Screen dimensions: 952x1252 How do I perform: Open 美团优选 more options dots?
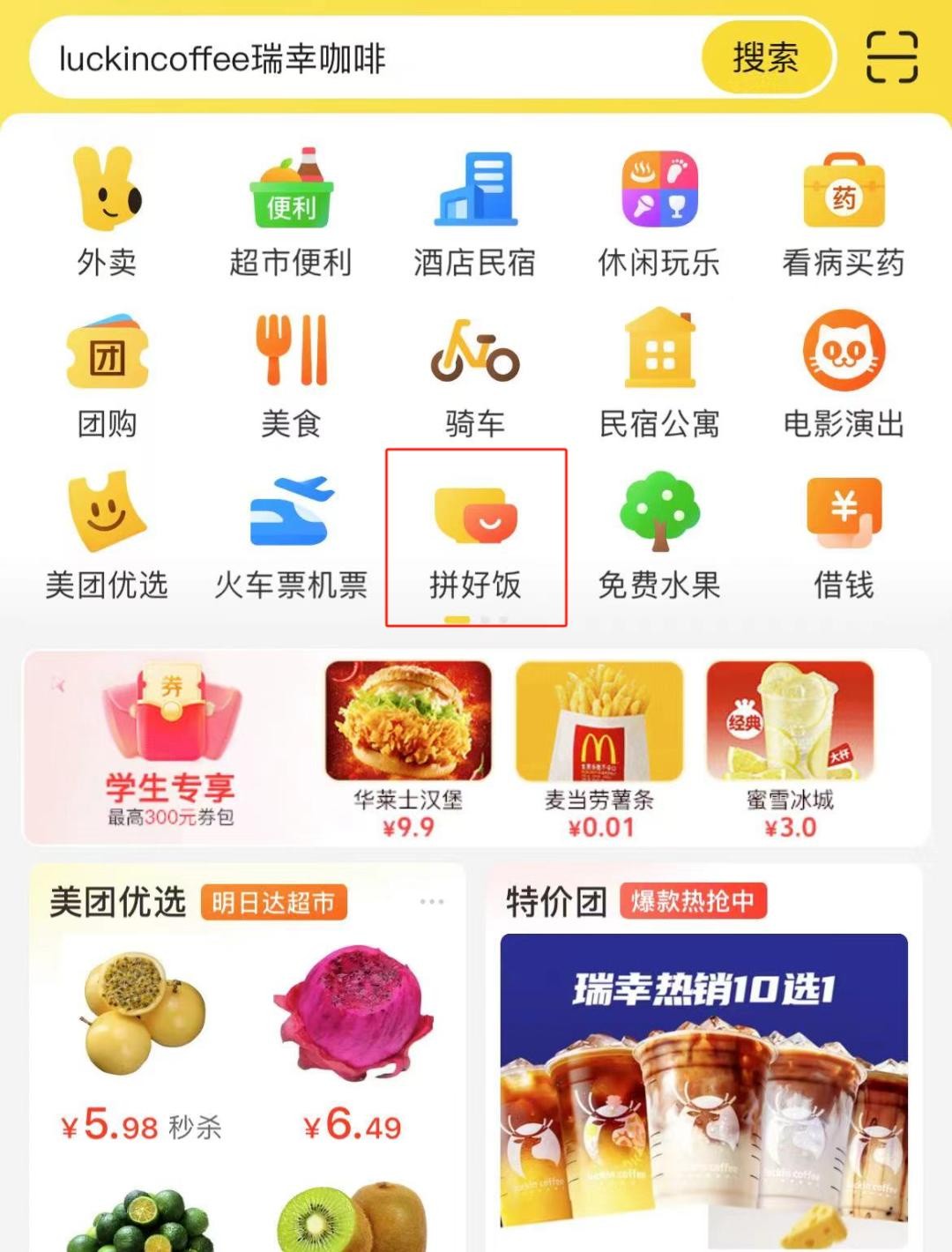pos(432,902)
